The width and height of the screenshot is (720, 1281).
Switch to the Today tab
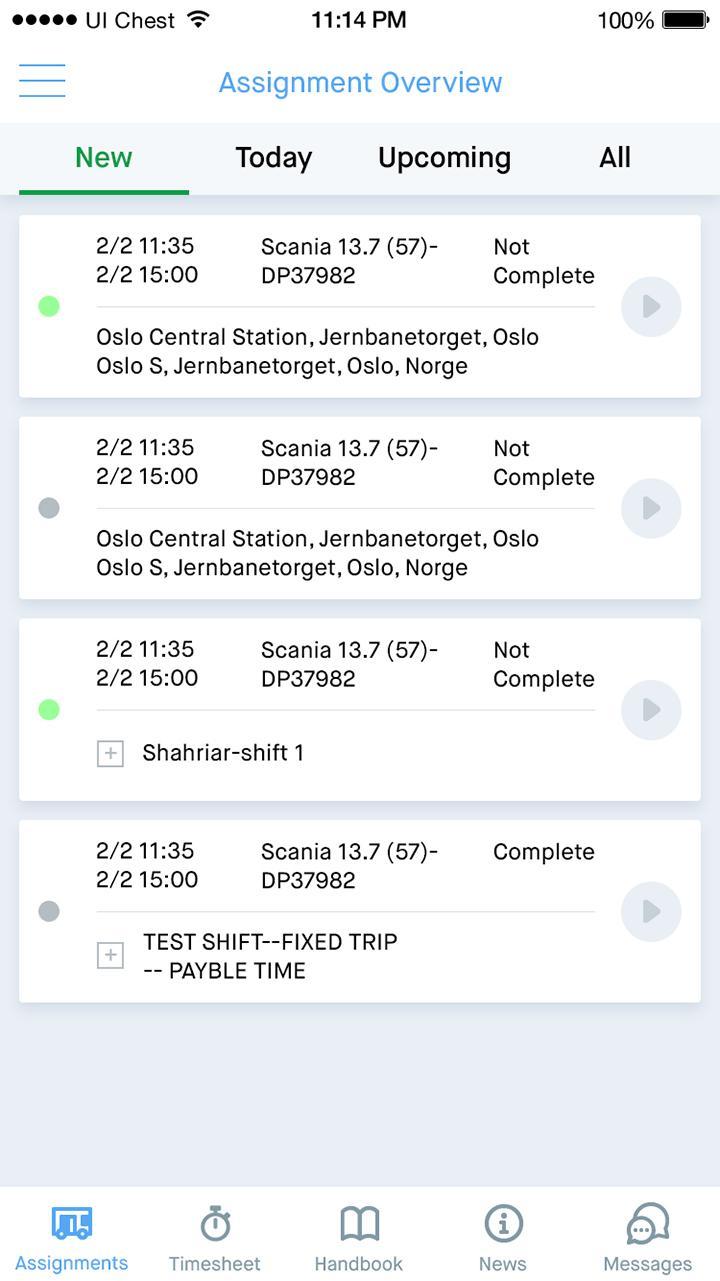[273, 158]
